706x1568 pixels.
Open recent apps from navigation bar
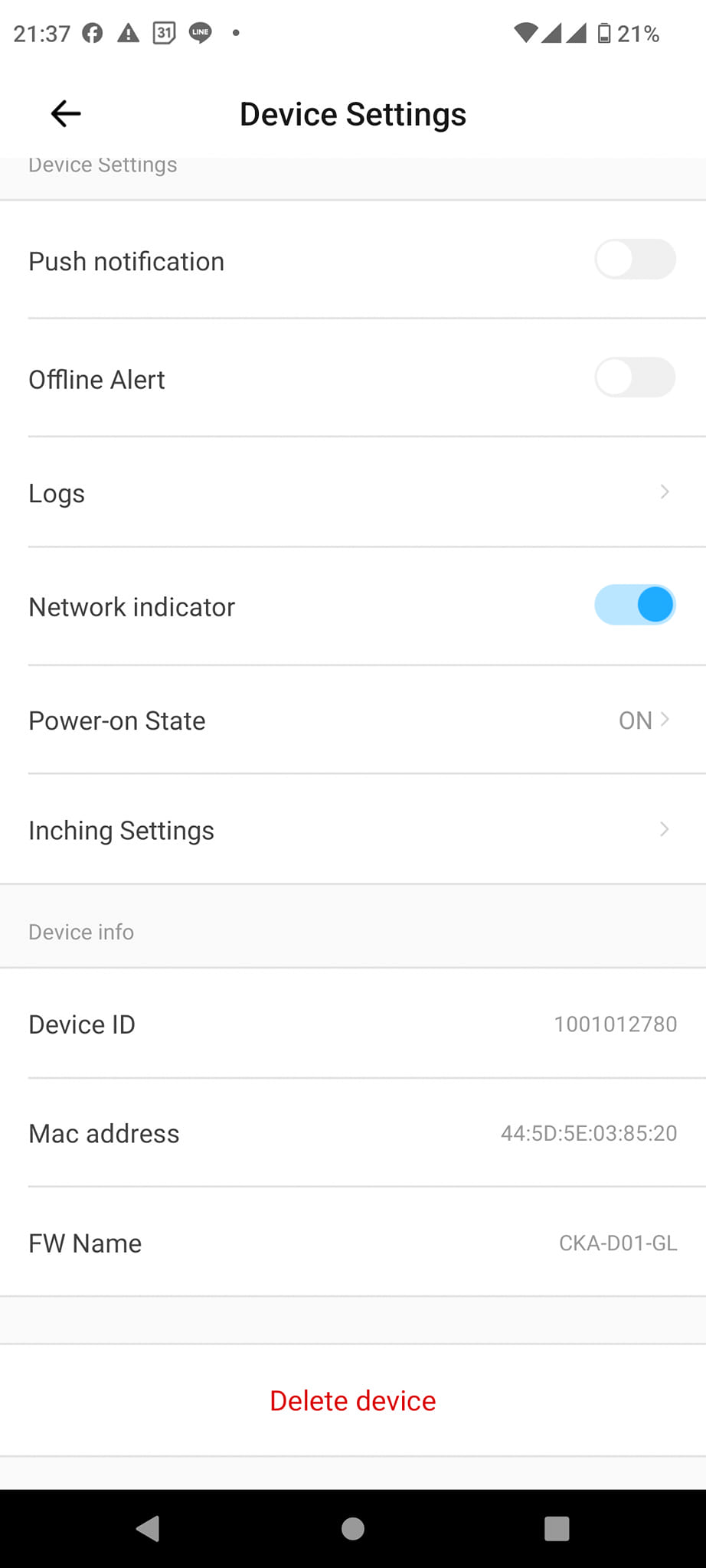coord(557,1529)
